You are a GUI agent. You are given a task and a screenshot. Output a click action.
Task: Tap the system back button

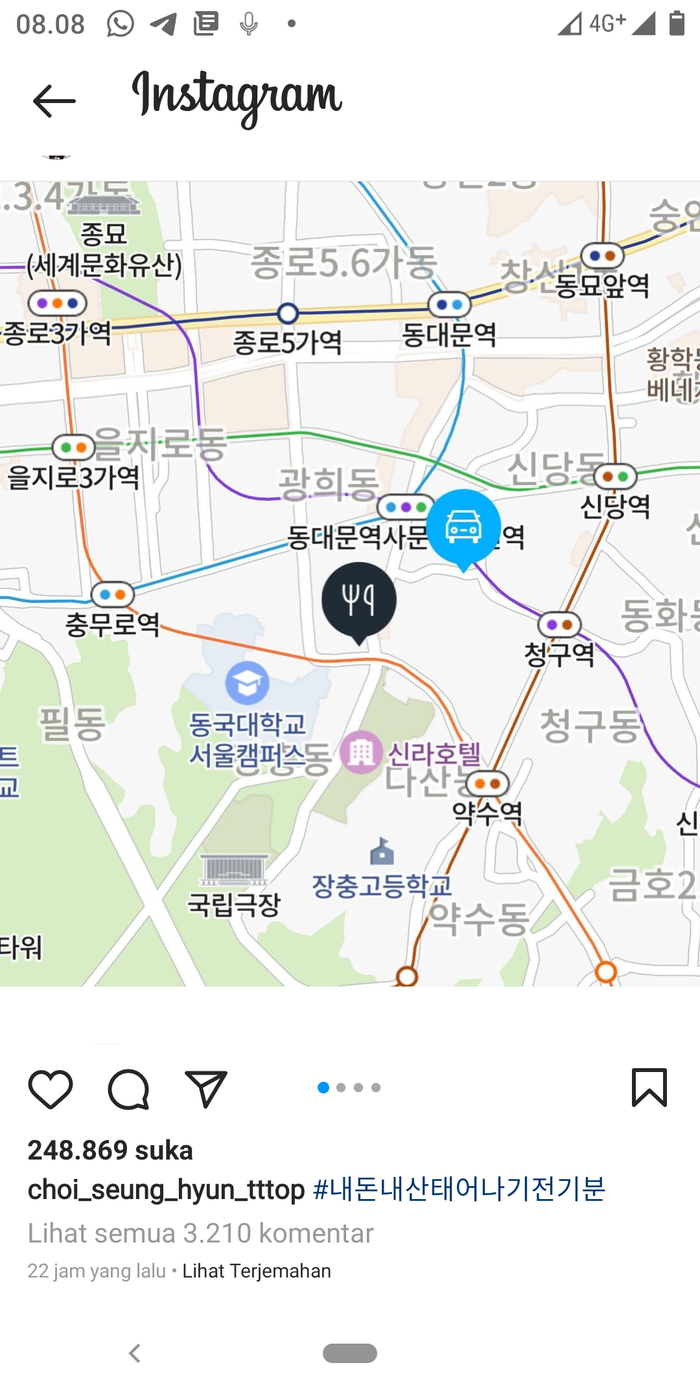[134, 1353]
